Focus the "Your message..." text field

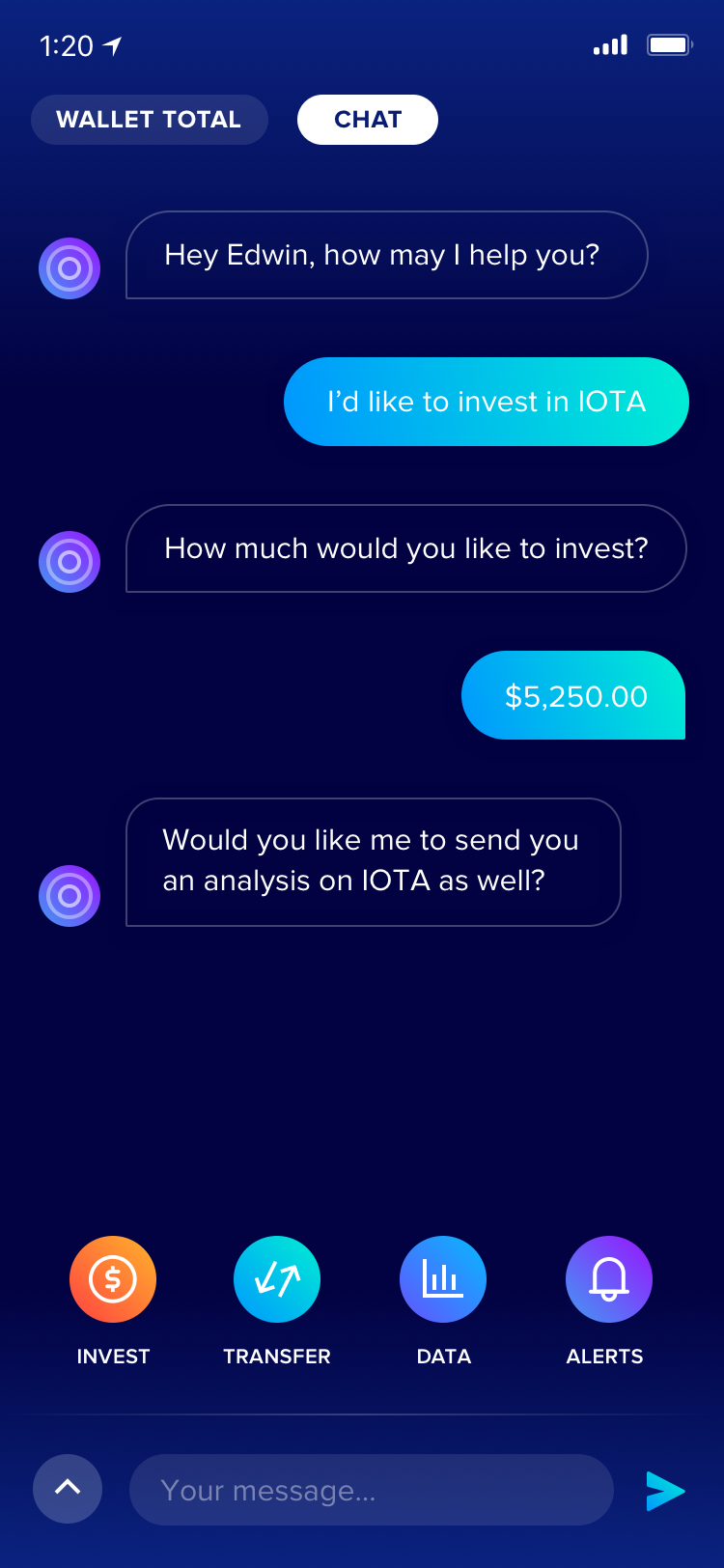pyautogui.click(x=372, y=1490)
